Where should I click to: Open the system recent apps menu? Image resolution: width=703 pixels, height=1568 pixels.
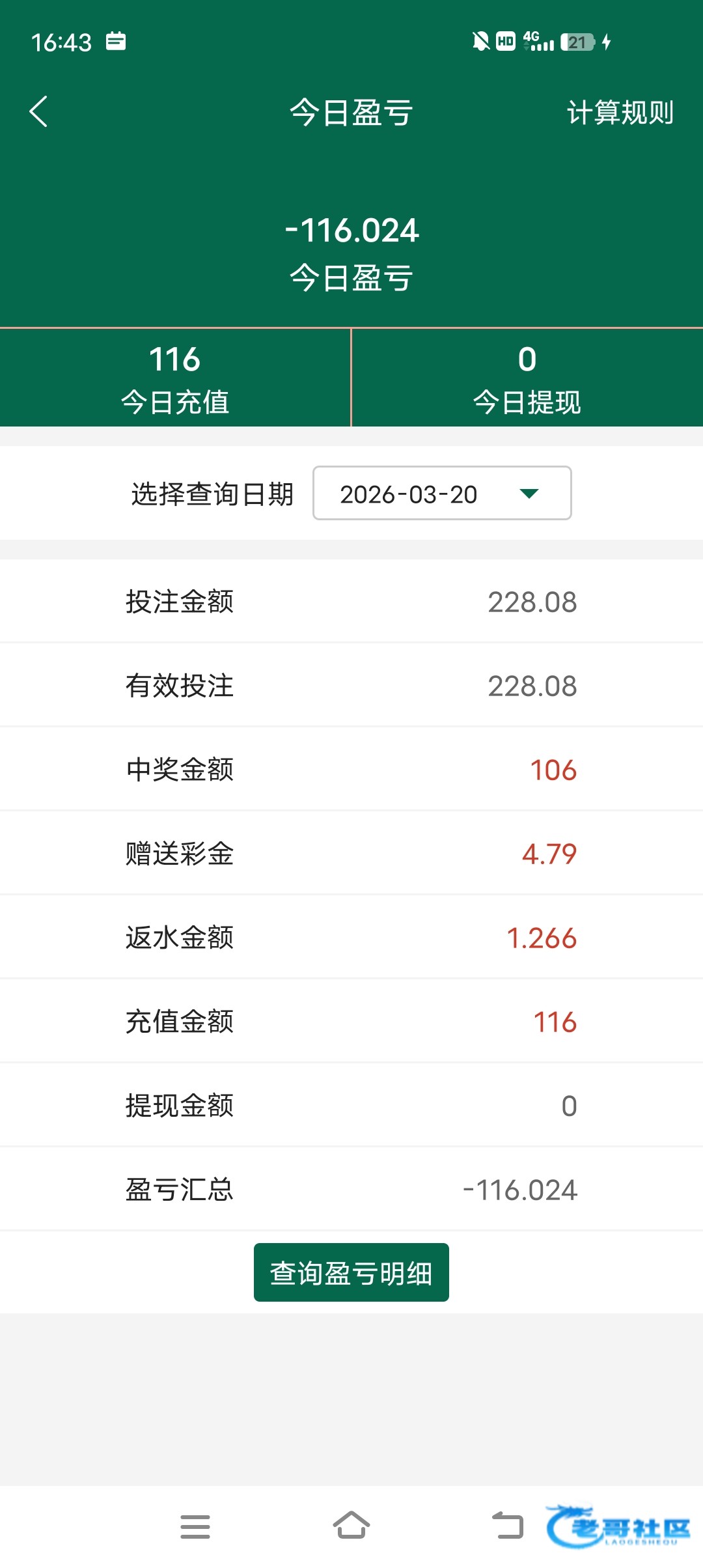195,1526
